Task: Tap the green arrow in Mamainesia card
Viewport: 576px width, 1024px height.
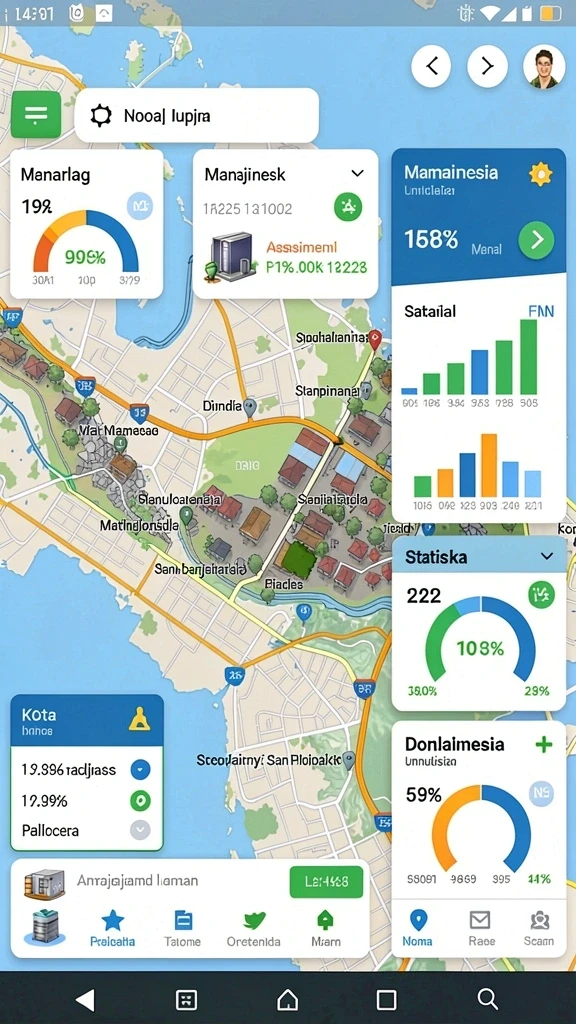Action: click(x=536, y=240)
